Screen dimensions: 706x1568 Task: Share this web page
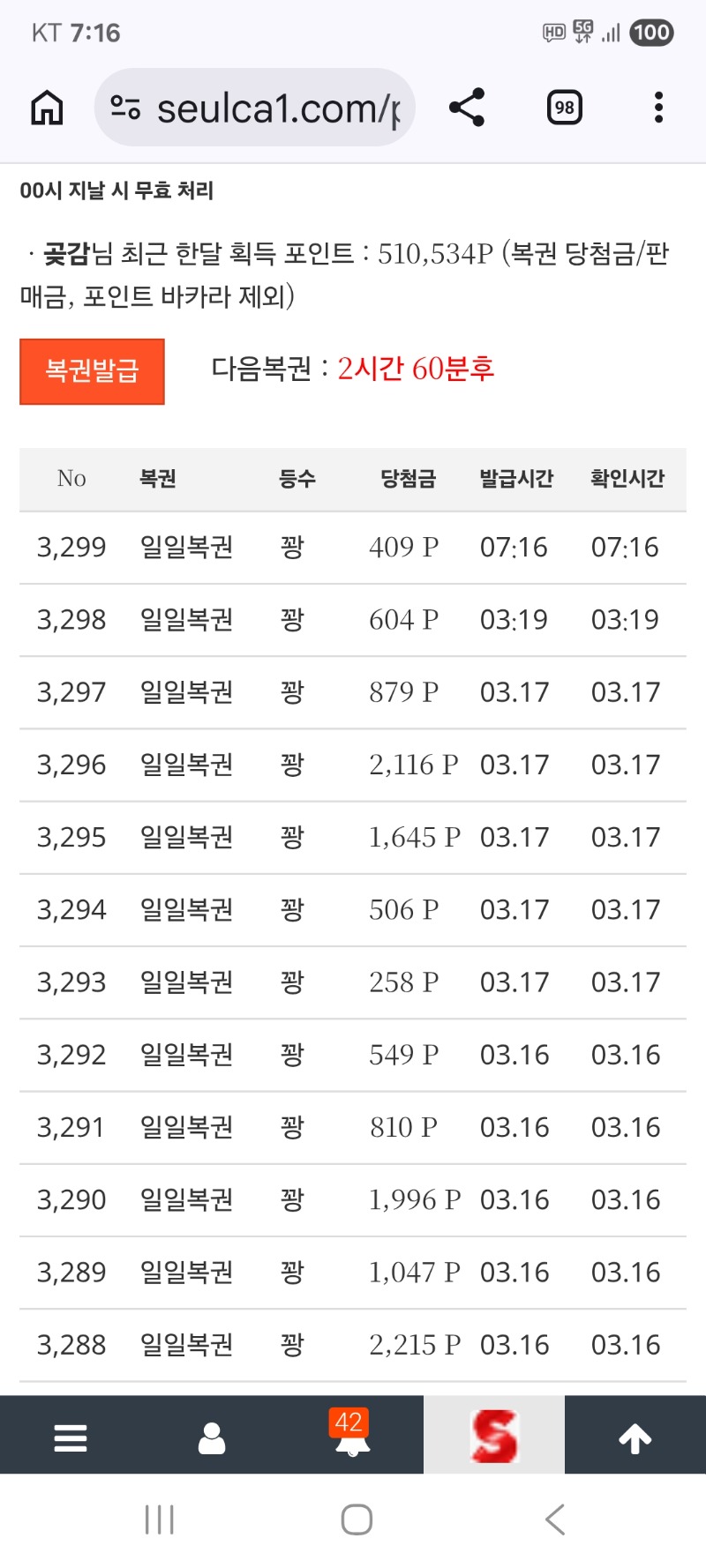(467, 108)
